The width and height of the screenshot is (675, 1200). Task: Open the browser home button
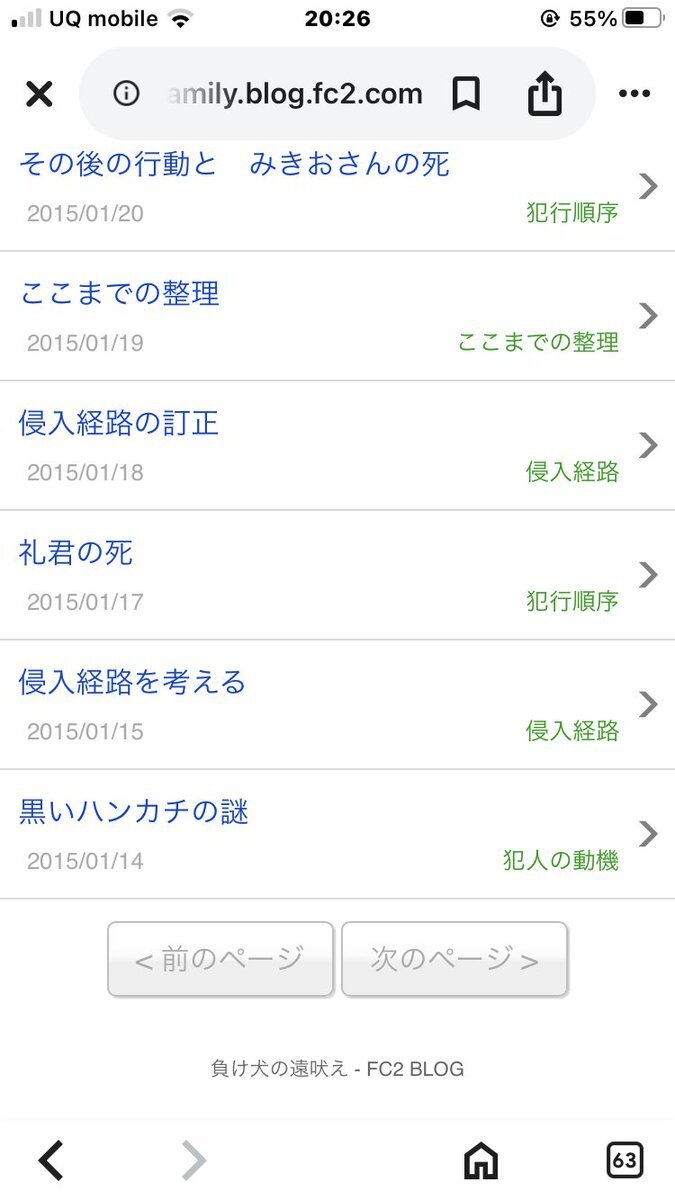(481, 1160)
